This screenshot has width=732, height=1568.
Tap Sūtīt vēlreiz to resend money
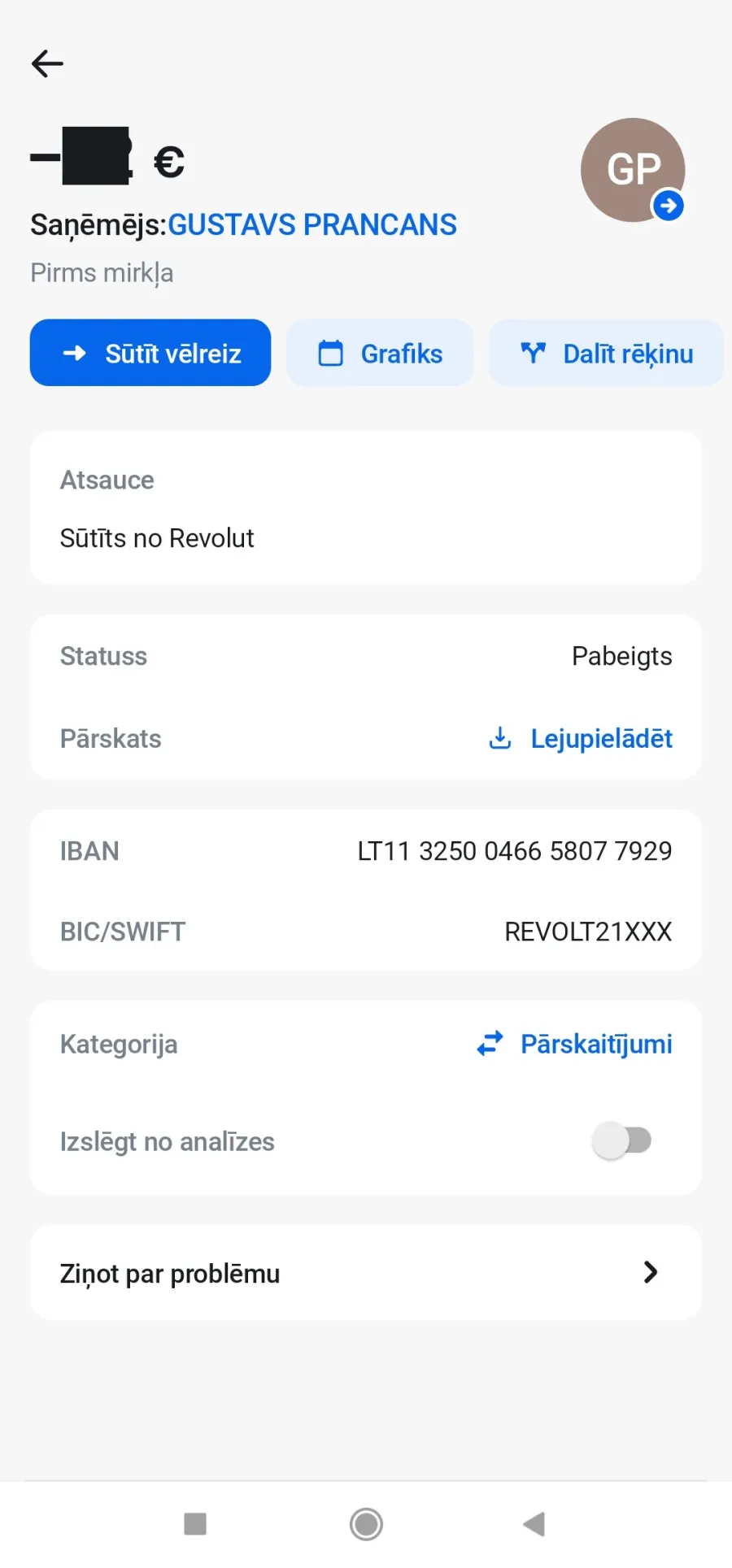coord(150,353)
